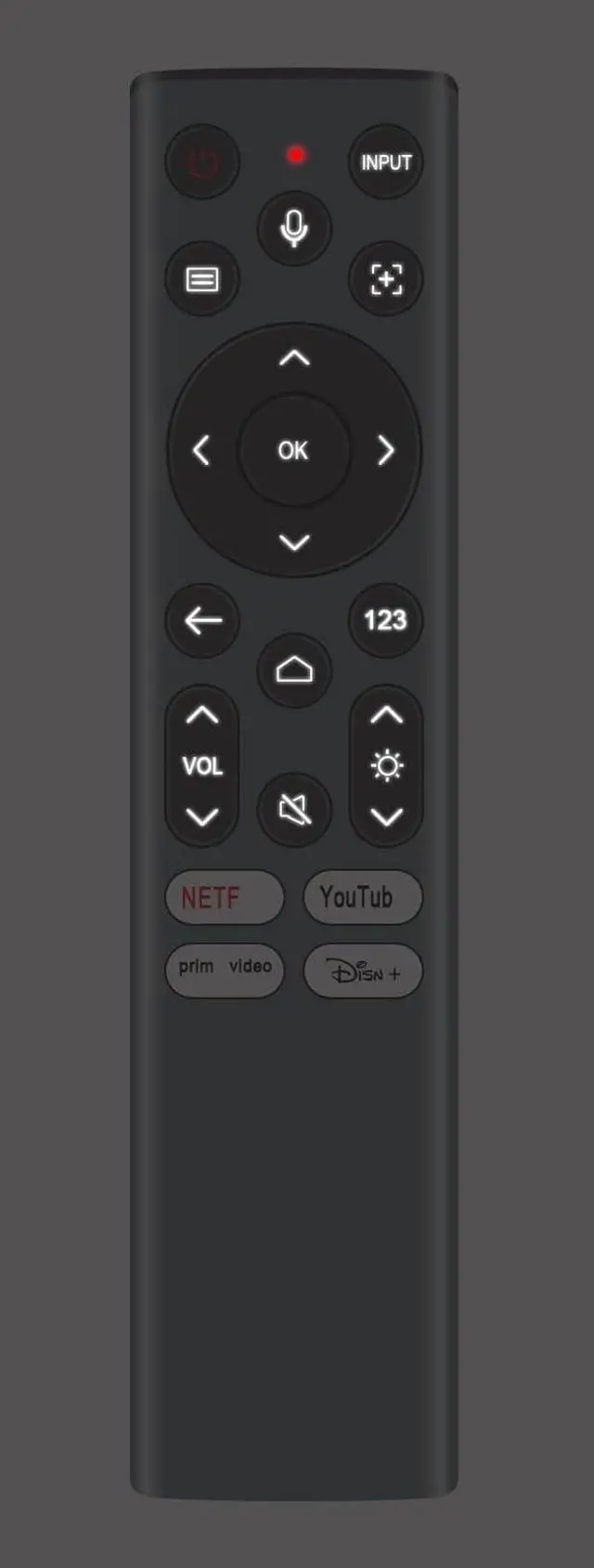Open the 123 number pad
This screenshot has width=594, height=1568.
tap(386, 620)
